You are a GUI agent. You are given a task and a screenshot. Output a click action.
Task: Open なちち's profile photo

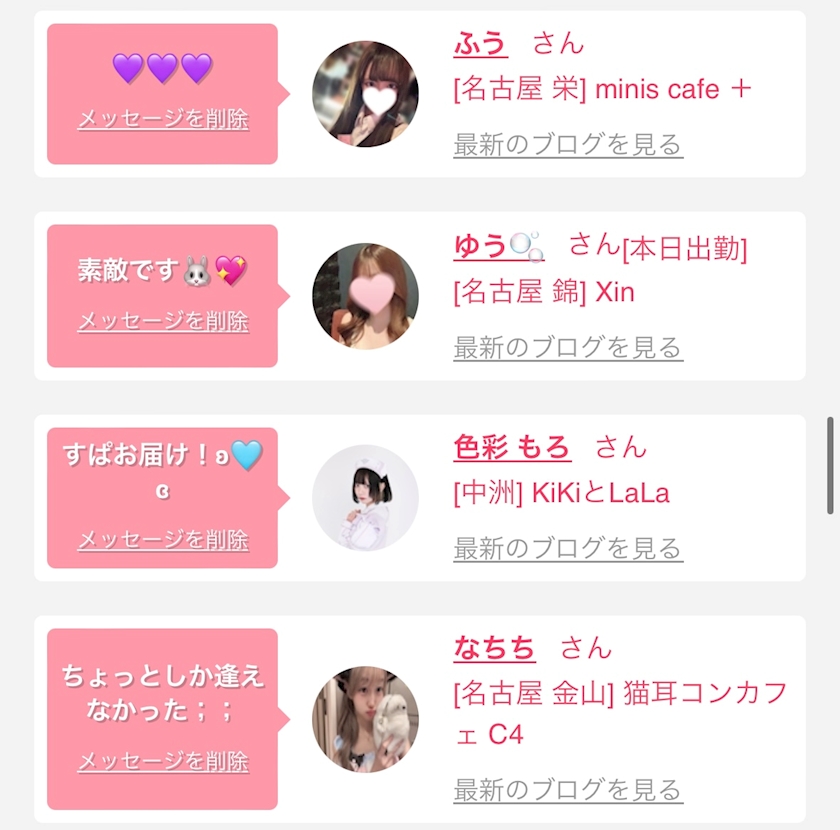(x=365, y=719)
